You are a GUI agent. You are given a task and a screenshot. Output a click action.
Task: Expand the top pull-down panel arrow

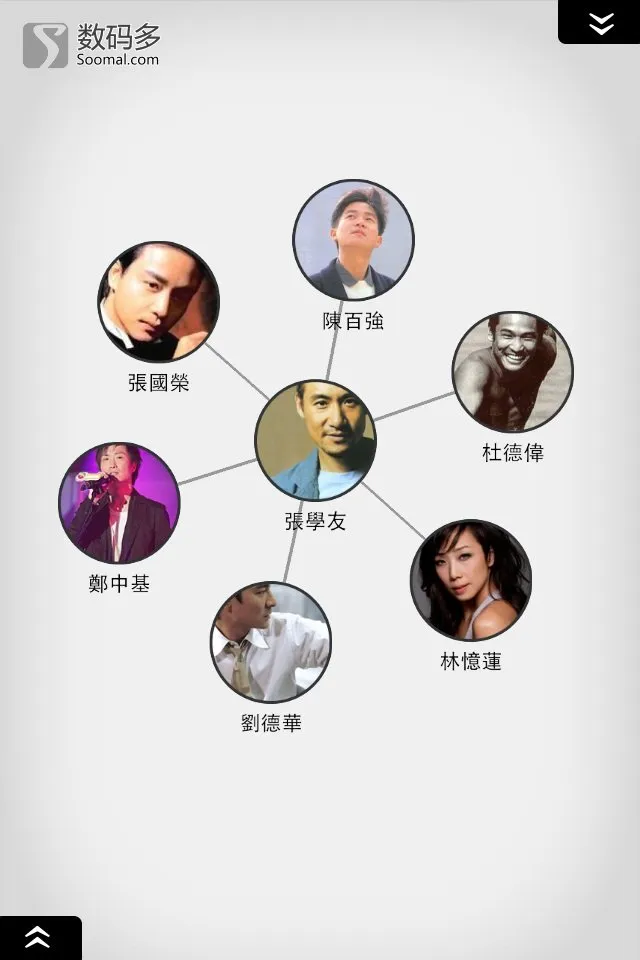600,22
